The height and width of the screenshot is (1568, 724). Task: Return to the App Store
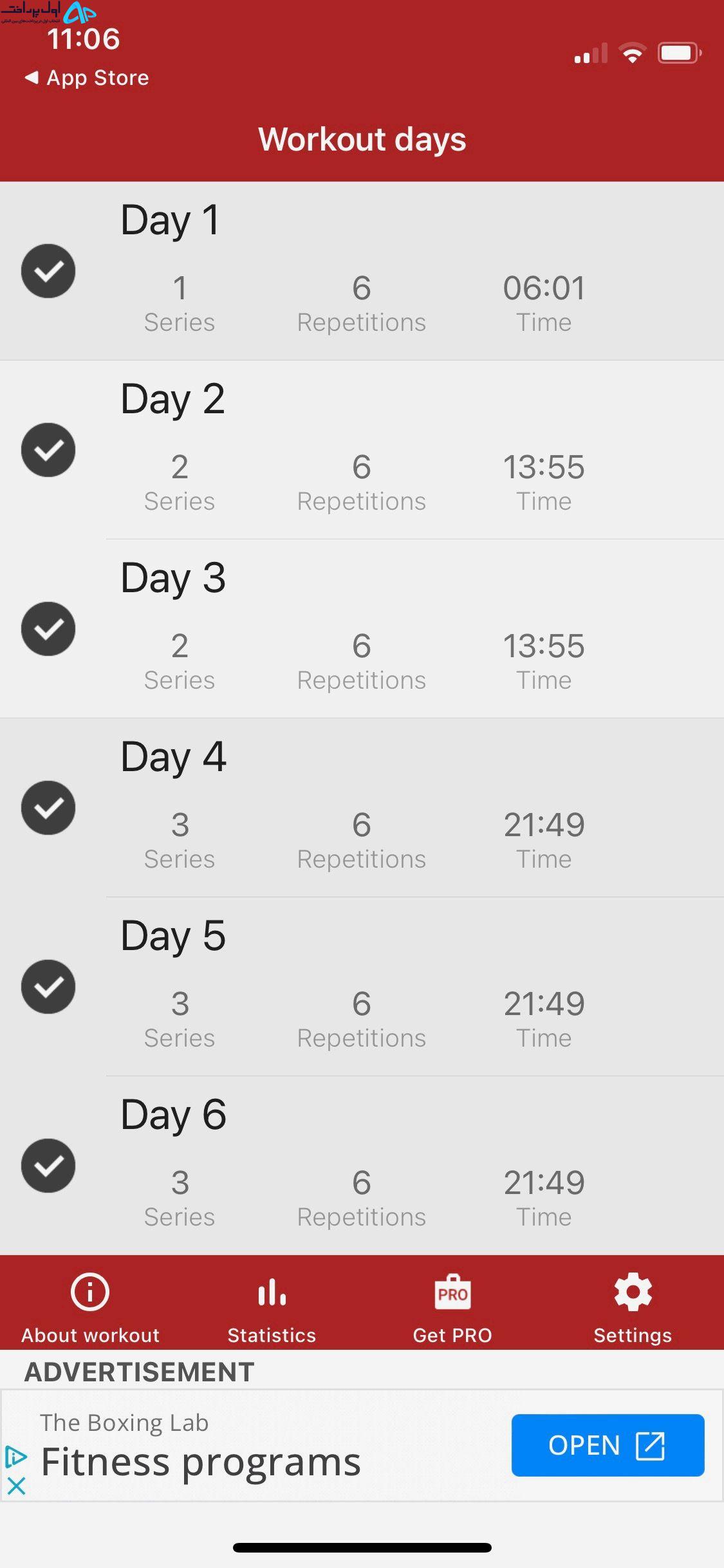[87, 78]
